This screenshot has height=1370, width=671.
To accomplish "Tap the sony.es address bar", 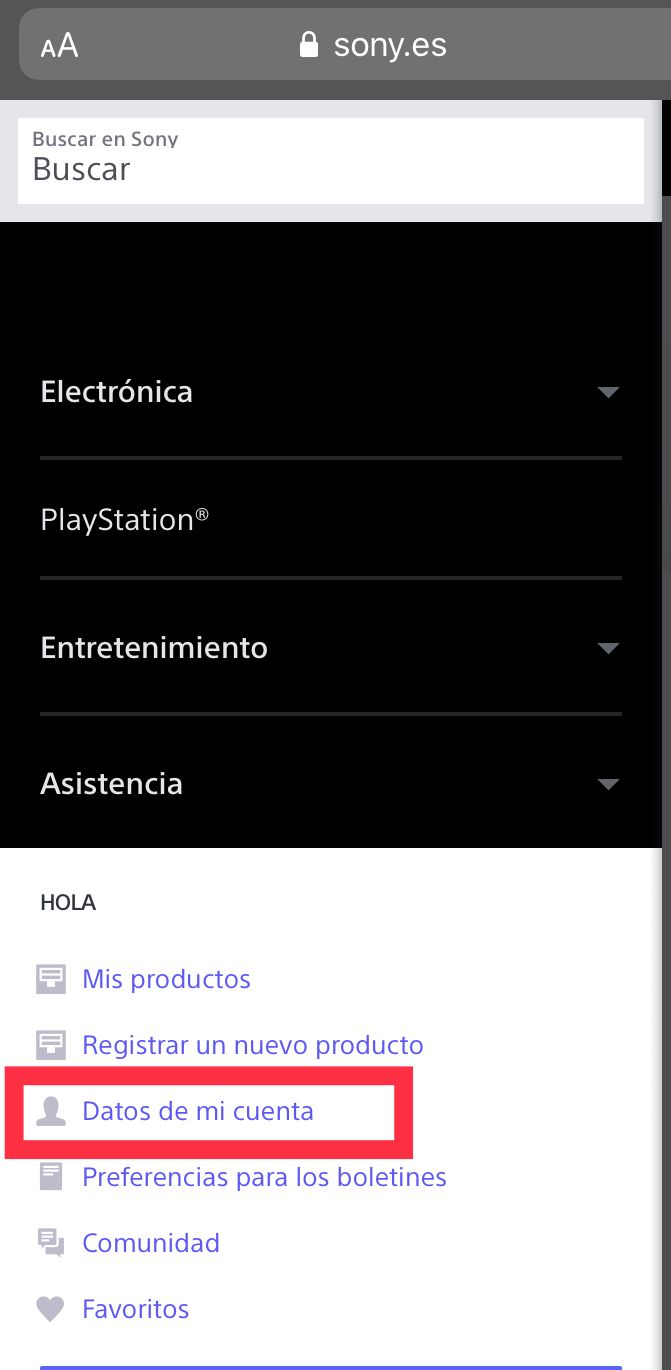I will 372,46.
